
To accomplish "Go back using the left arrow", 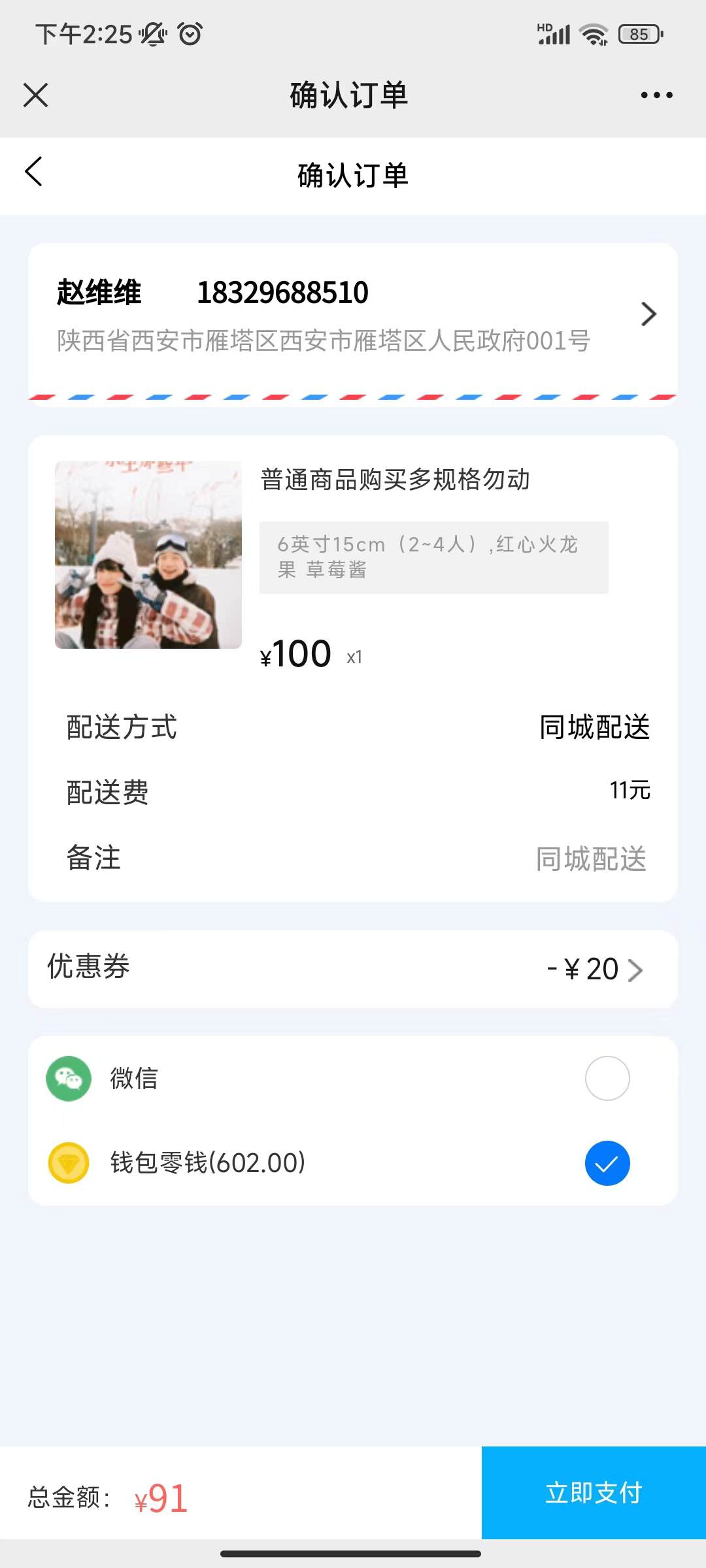I will pos(34,172).
